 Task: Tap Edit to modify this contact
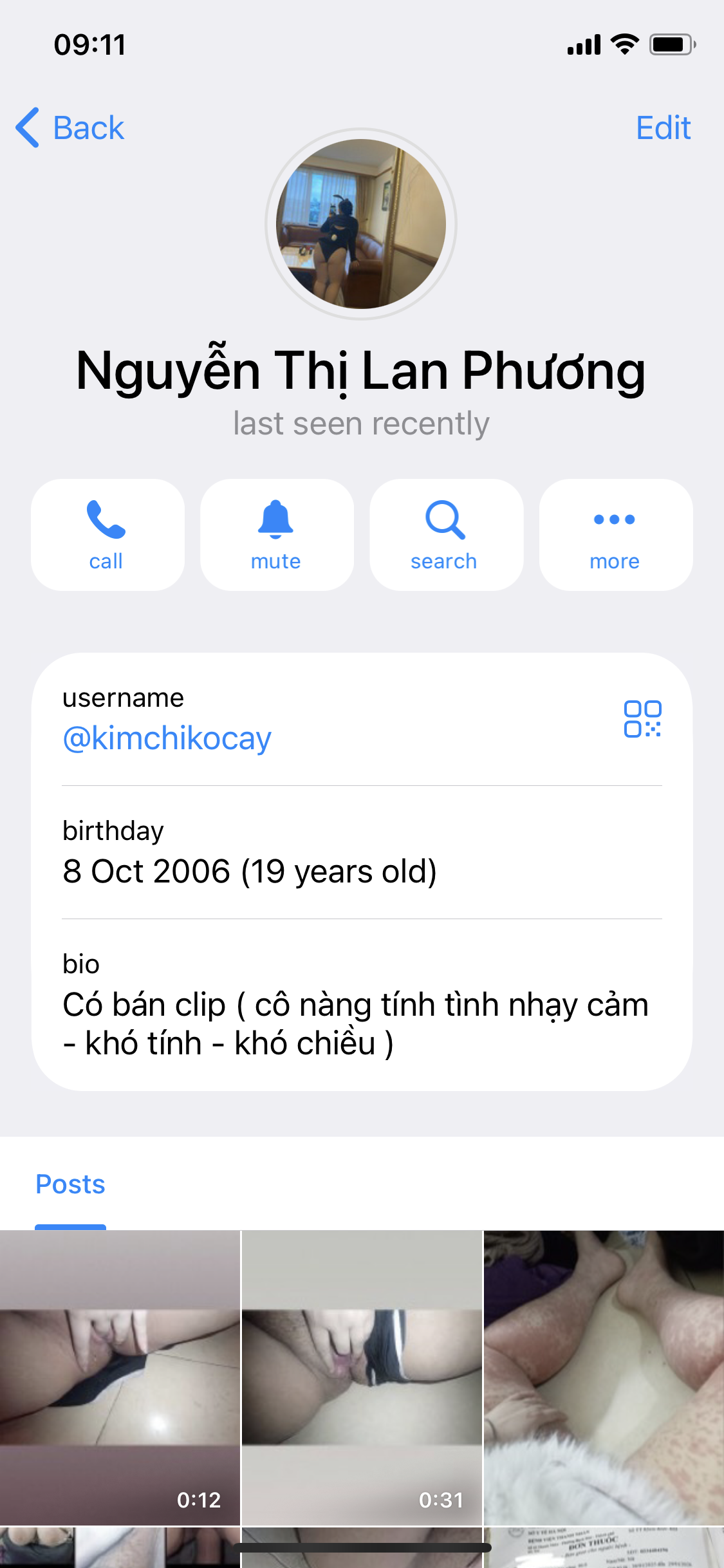(663, 127)
